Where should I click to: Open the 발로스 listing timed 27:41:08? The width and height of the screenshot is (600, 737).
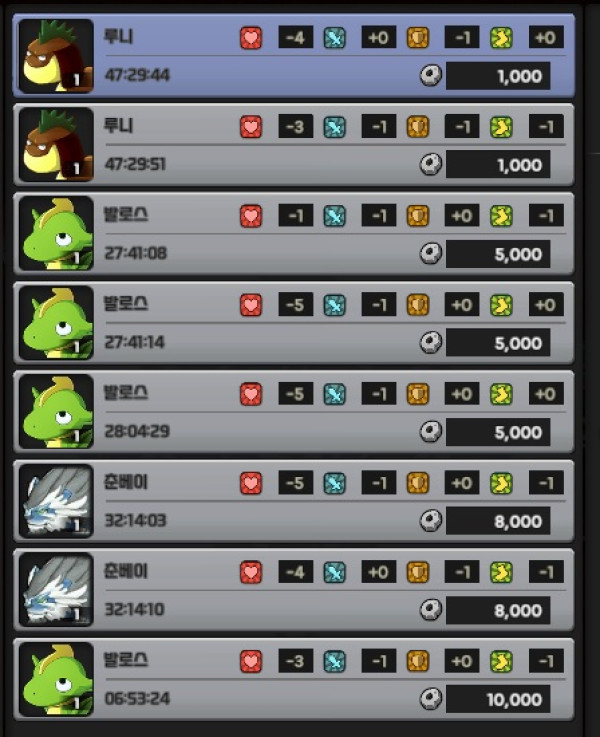click(295, 234)
